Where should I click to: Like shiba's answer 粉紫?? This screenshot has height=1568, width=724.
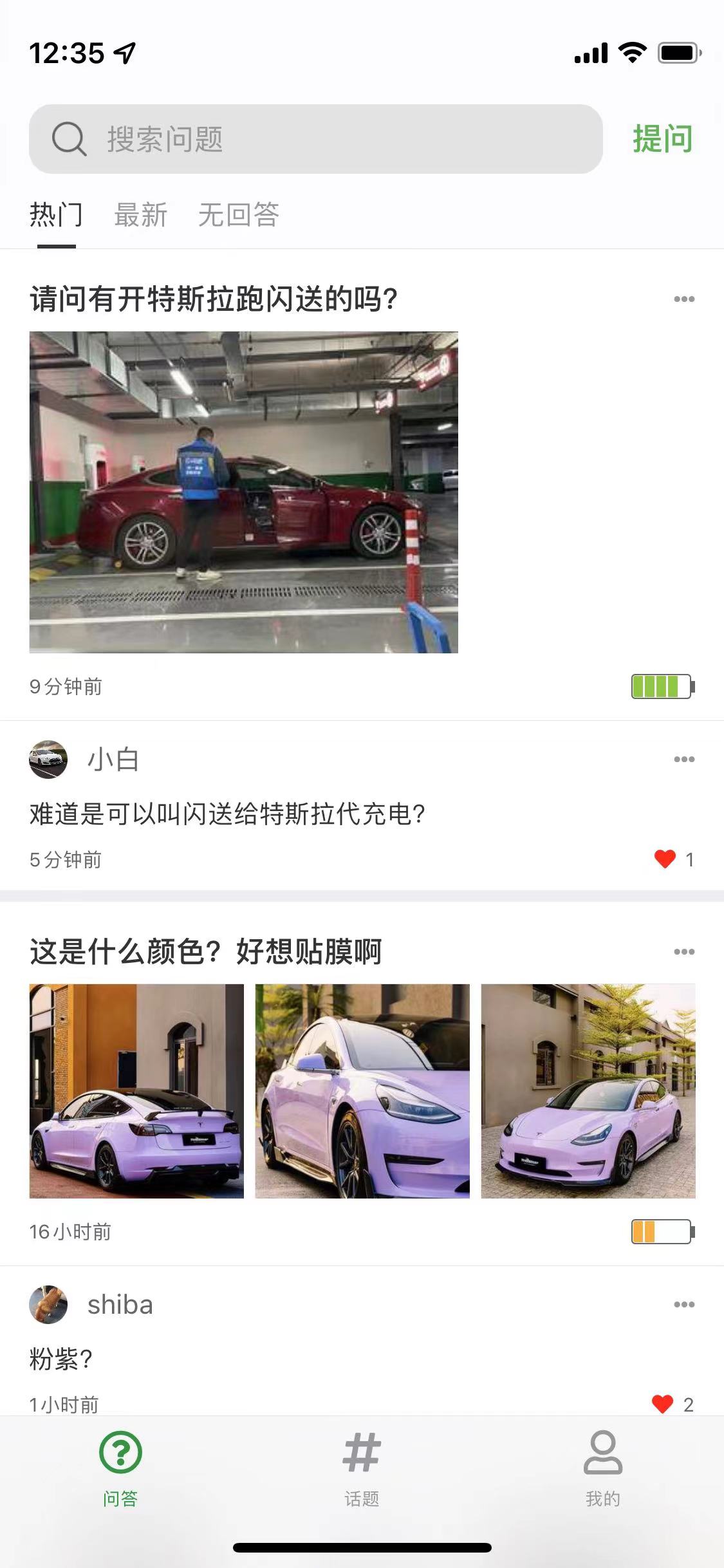pos(662,1404)
